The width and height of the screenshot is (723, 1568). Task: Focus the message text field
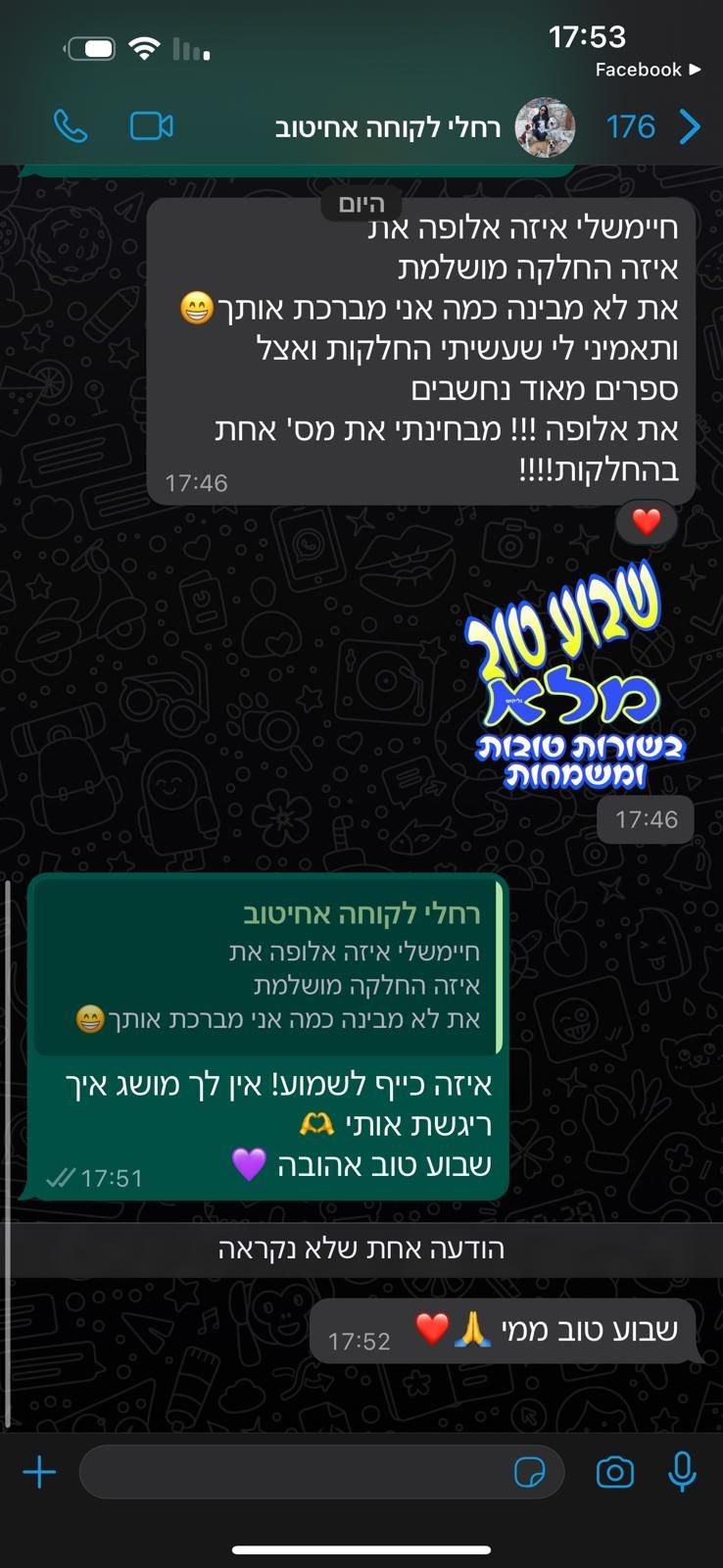tap(294, 1472)
